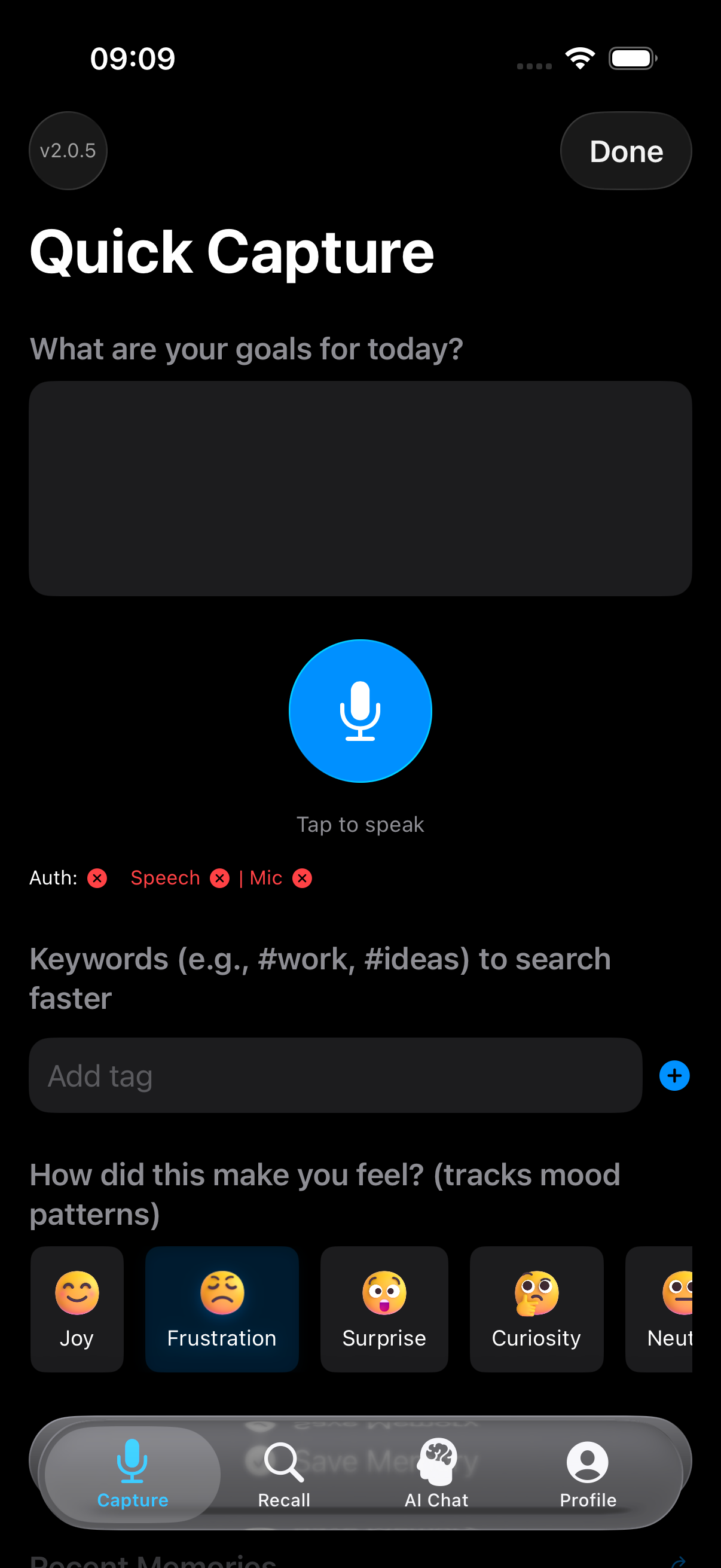Add the tag with the plus icon

click(x=674, y=1076)
